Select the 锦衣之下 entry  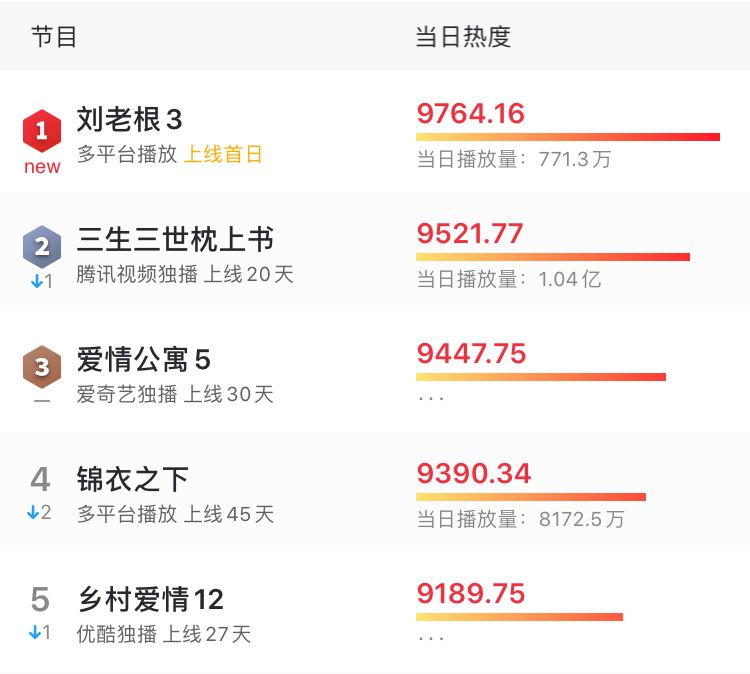(132, 479)
